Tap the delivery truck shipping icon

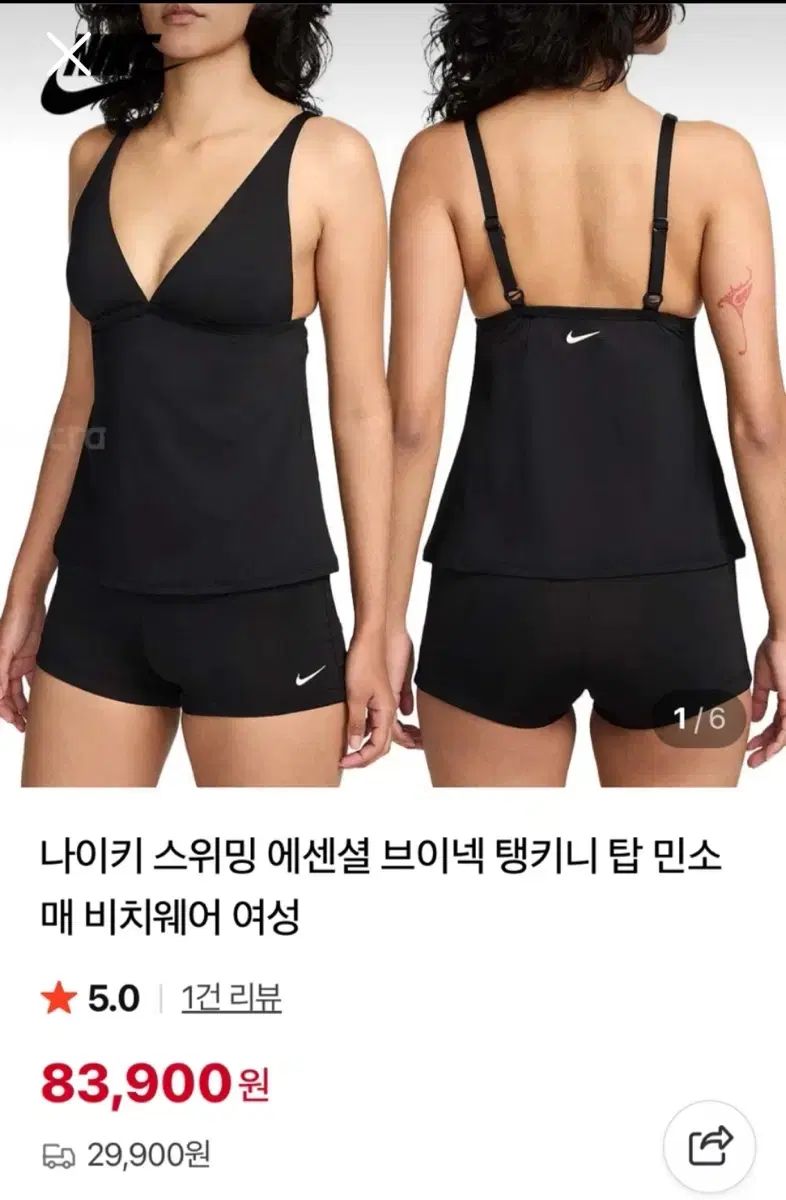click(x=61, y=1152)
